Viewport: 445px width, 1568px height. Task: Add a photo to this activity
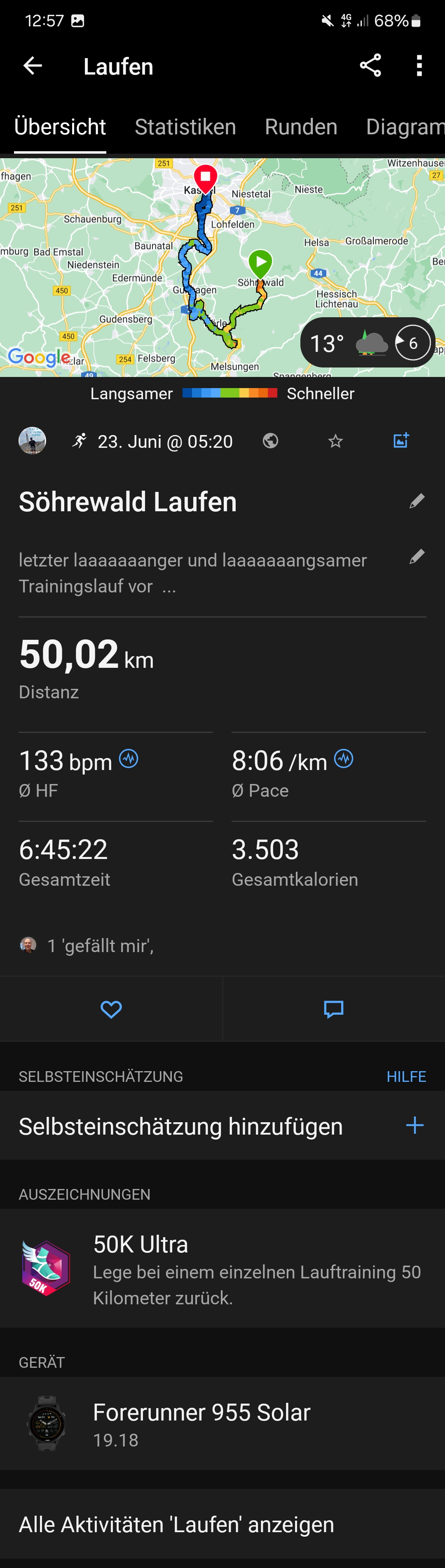tap(400, 441)
